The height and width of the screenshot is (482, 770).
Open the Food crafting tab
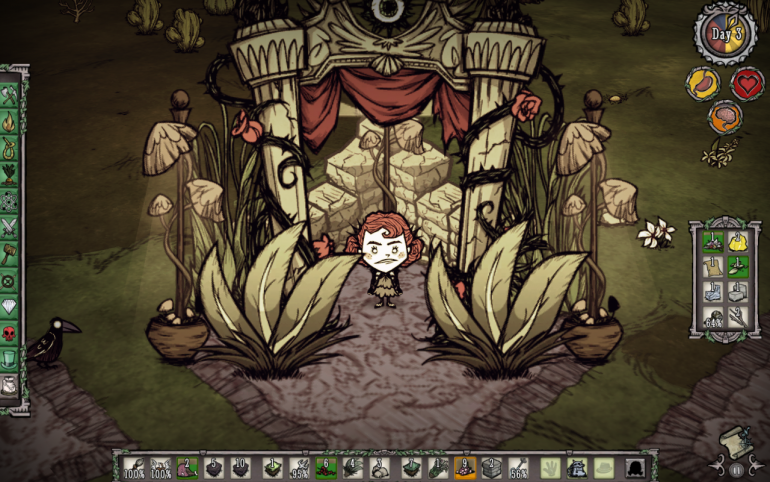[10, 175]
